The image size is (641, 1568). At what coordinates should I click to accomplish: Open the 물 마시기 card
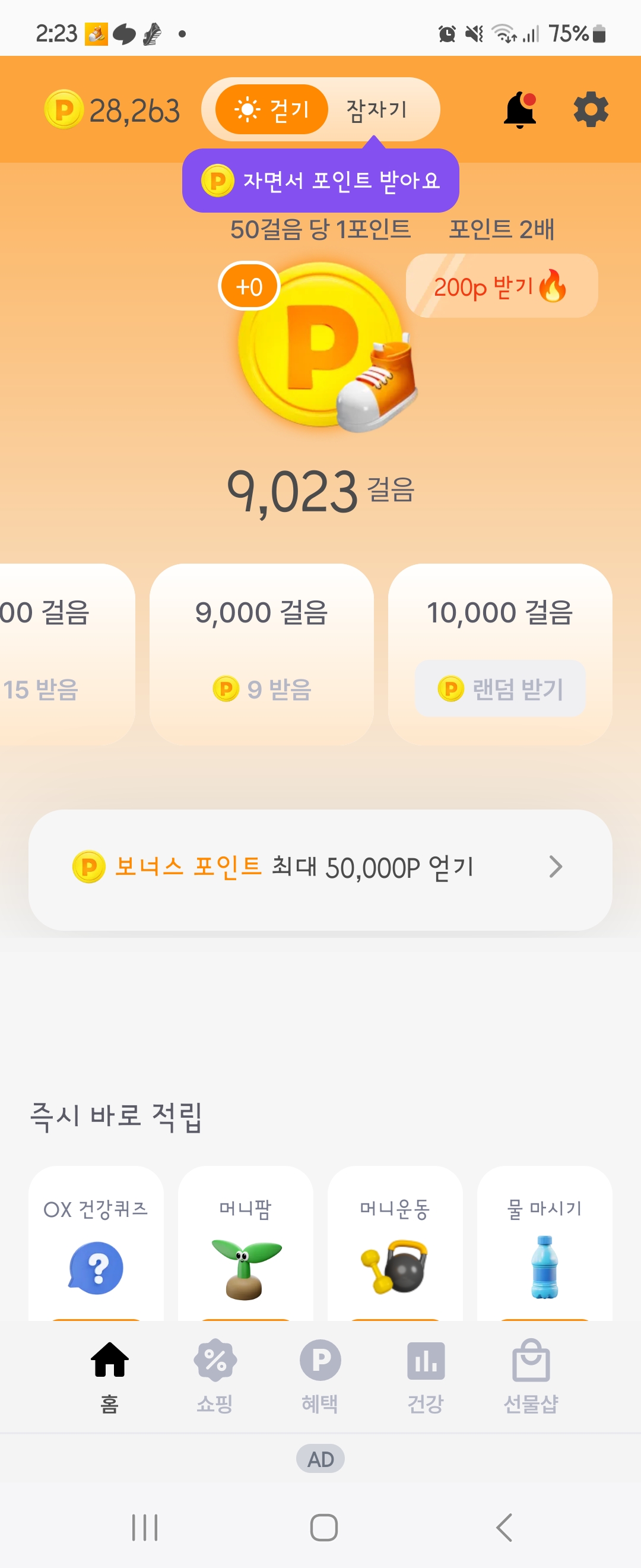pyautogui.click(x=544, y=1242)
